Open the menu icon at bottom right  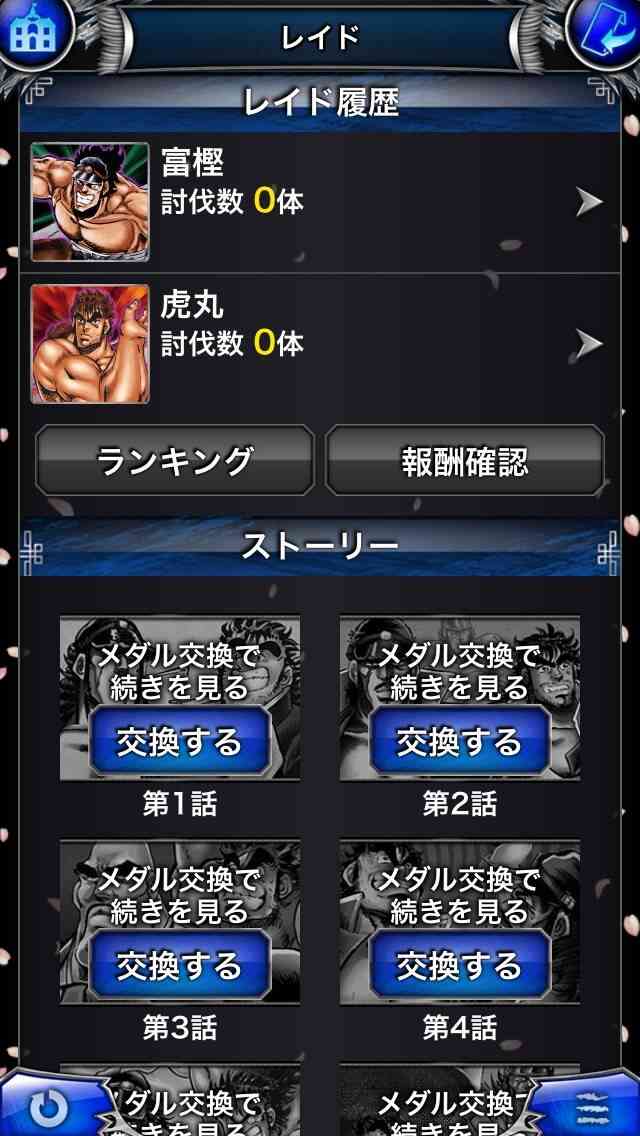tap(596, 1106)
